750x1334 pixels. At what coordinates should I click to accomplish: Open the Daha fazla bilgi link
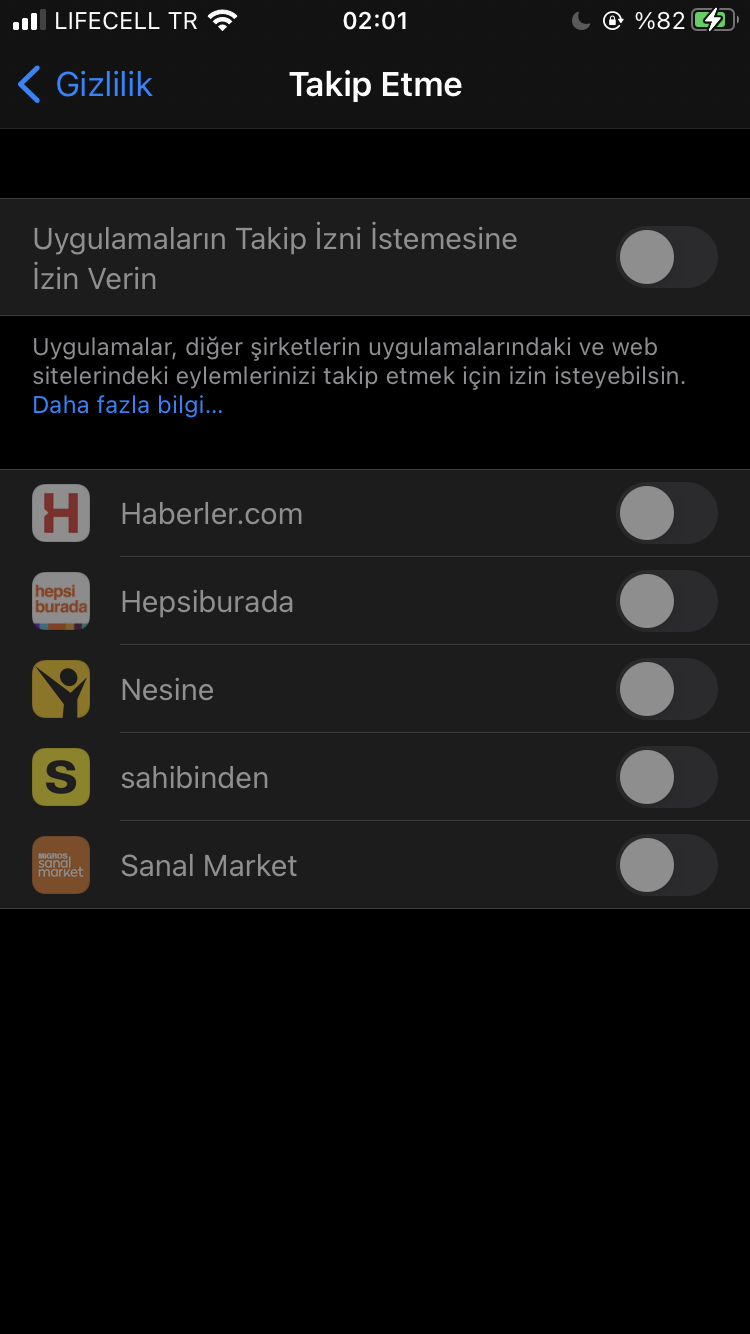(x=128, y=405)
